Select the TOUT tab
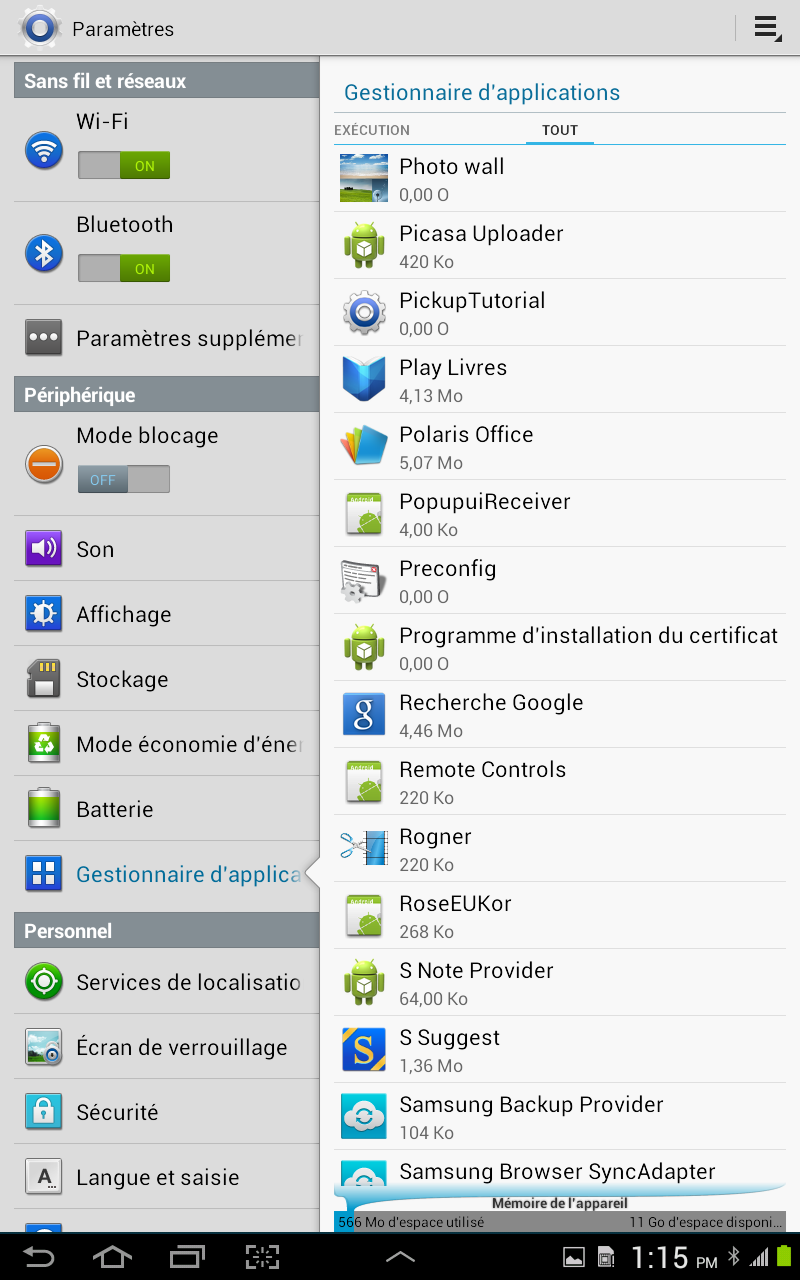 [x=560, y=130]
